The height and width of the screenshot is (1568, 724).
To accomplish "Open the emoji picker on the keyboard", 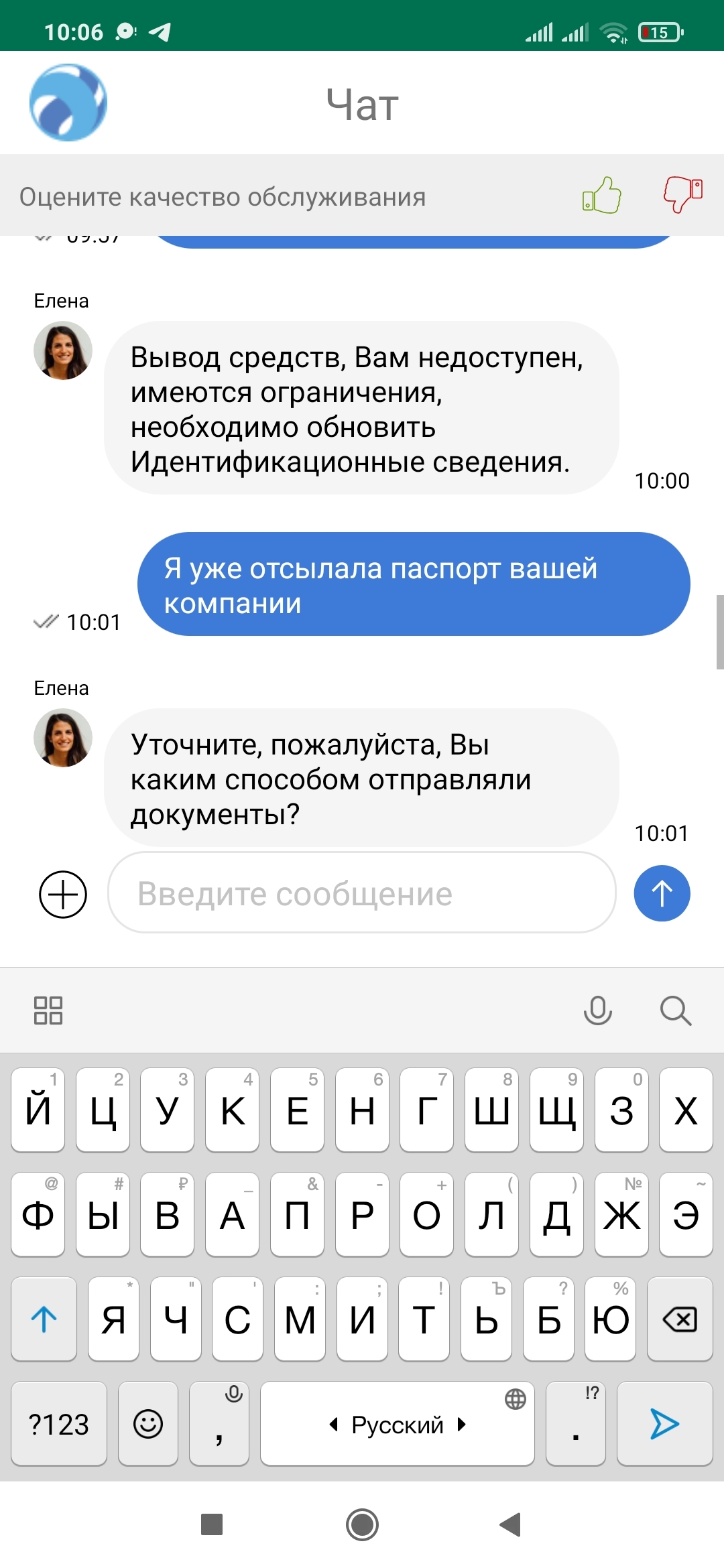I will (x=148, y=1424).
